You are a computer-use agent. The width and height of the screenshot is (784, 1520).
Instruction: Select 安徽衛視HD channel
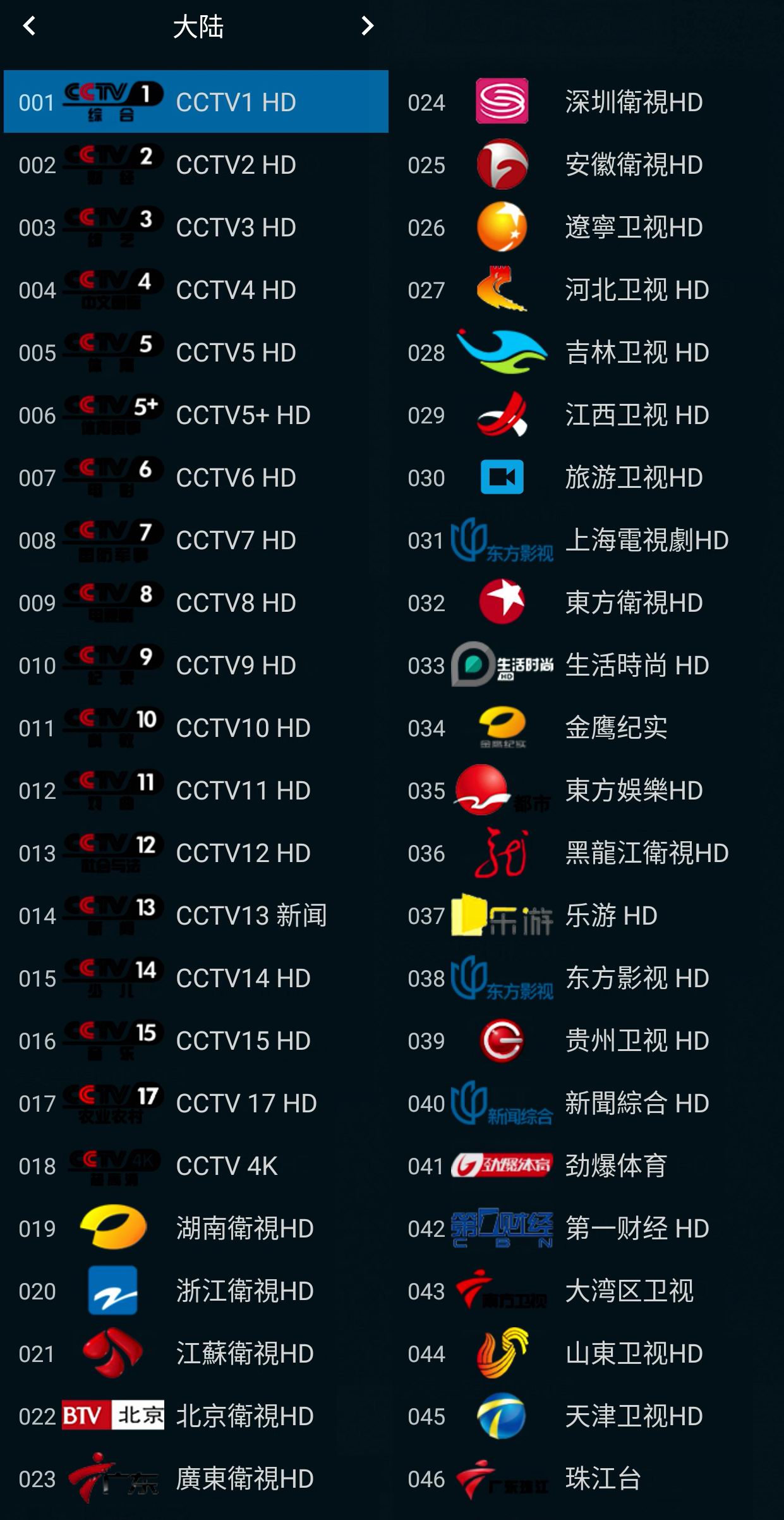tap(586, 165)
